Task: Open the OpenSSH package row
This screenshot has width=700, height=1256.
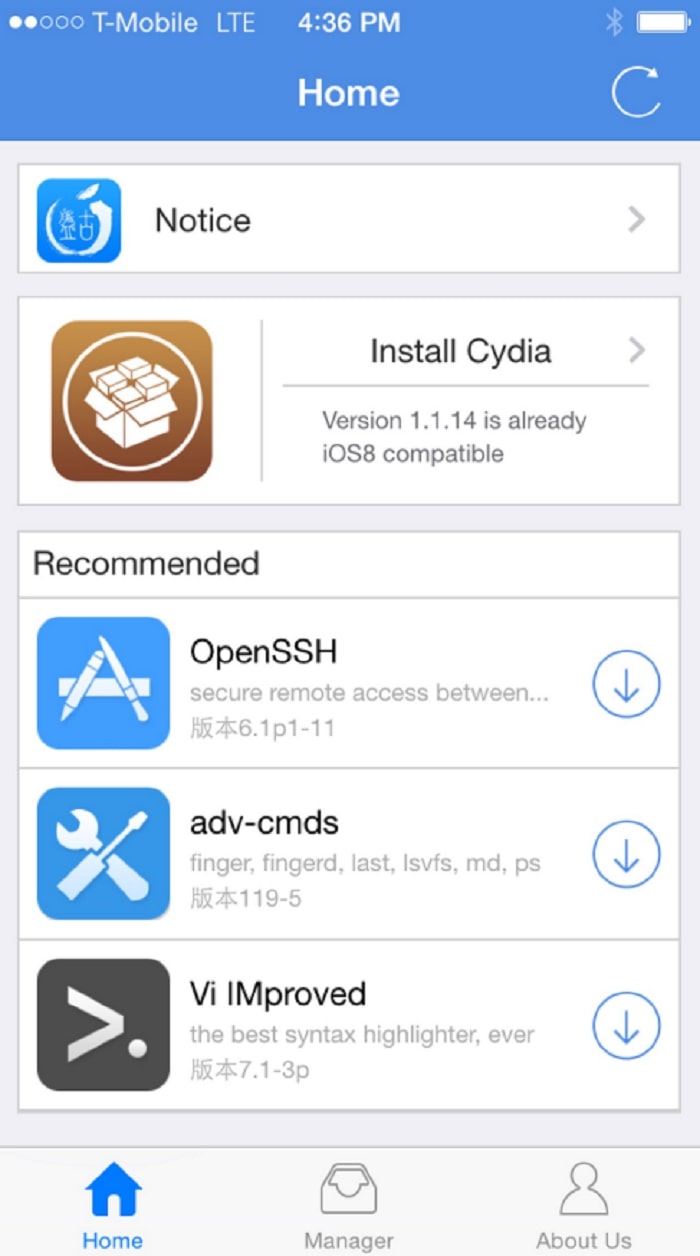Action: coord(349,684)
